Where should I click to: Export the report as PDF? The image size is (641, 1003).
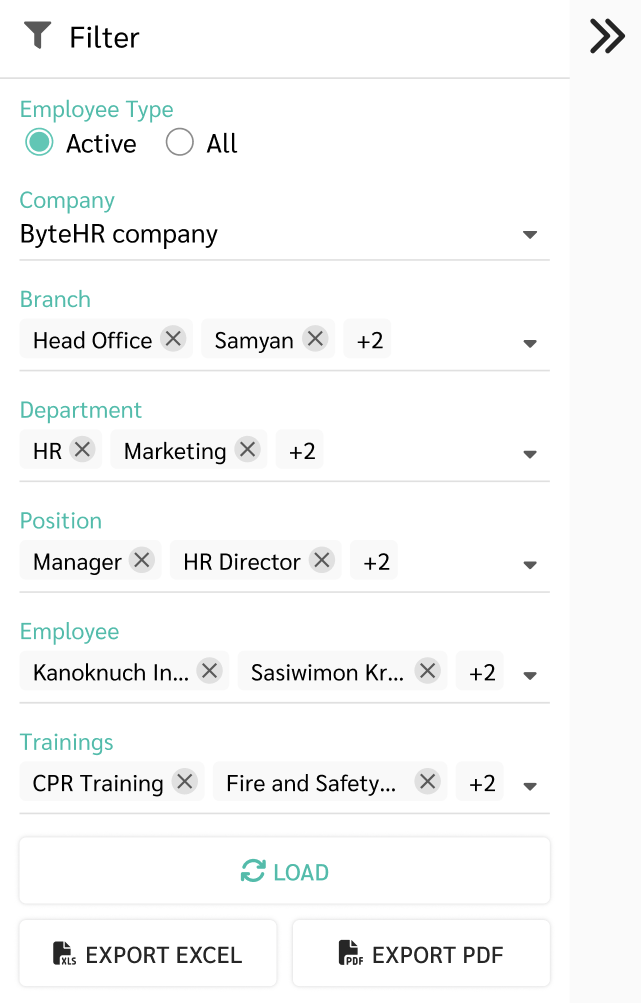pyautogui.click(x=421, y=954)
